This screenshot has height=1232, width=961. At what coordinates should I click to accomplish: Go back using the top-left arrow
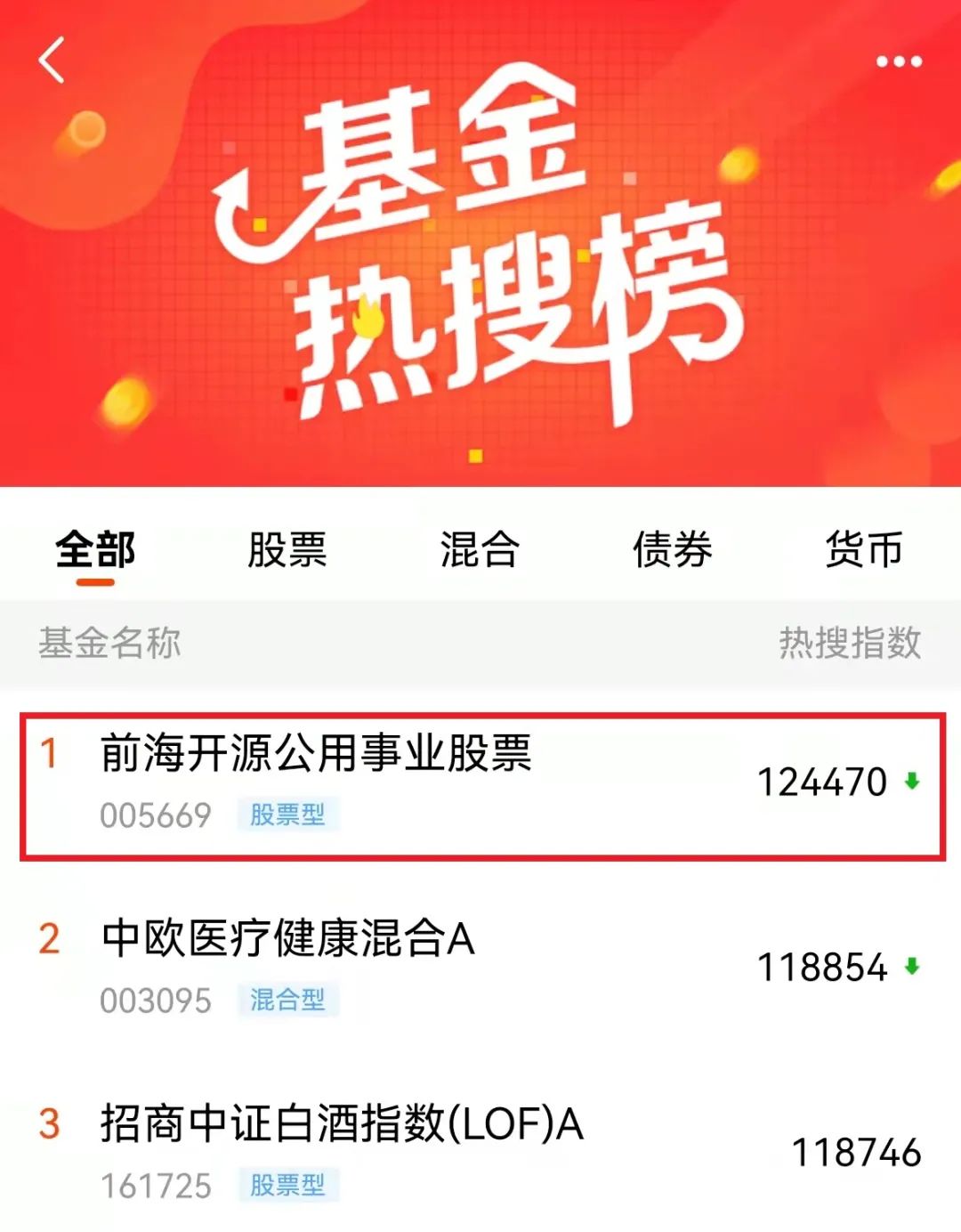click(x=52, y=61)
